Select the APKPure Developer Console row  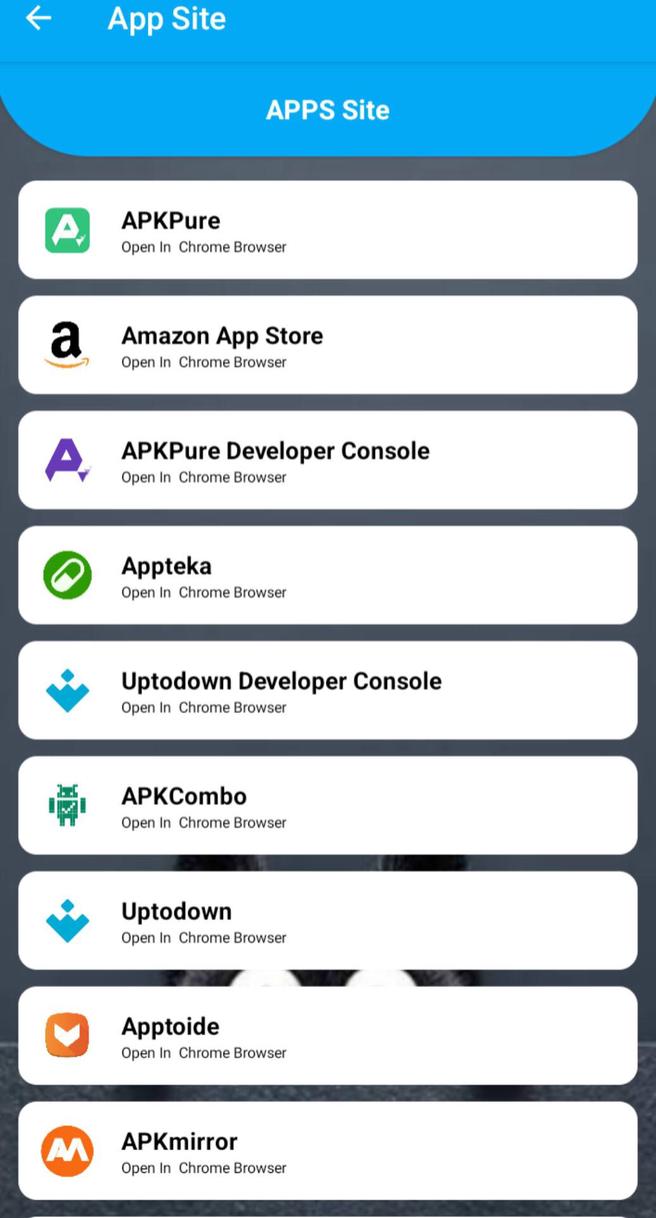[327, 460]
